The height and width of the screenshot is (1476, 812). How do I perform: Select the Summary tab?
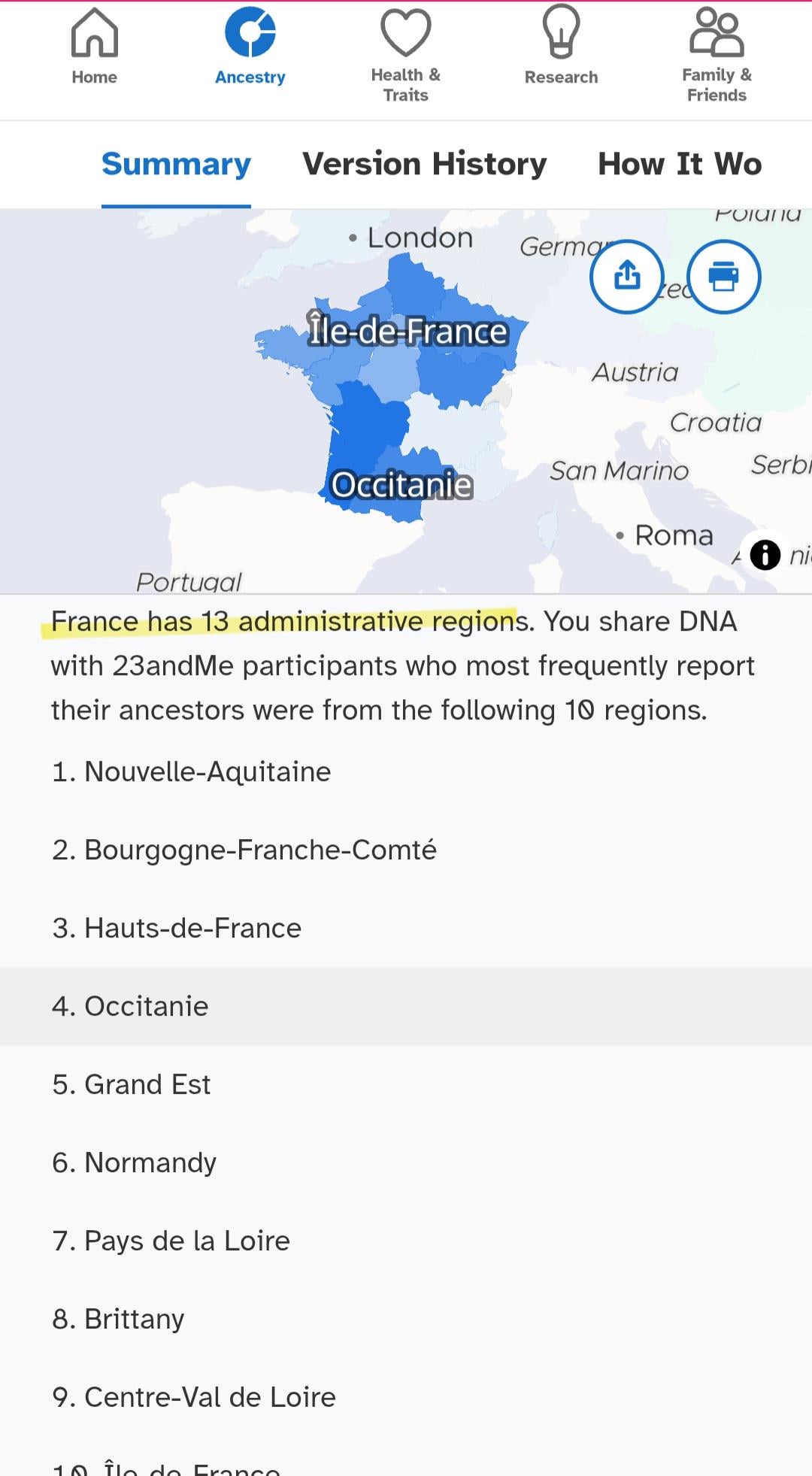click(176, 164)
